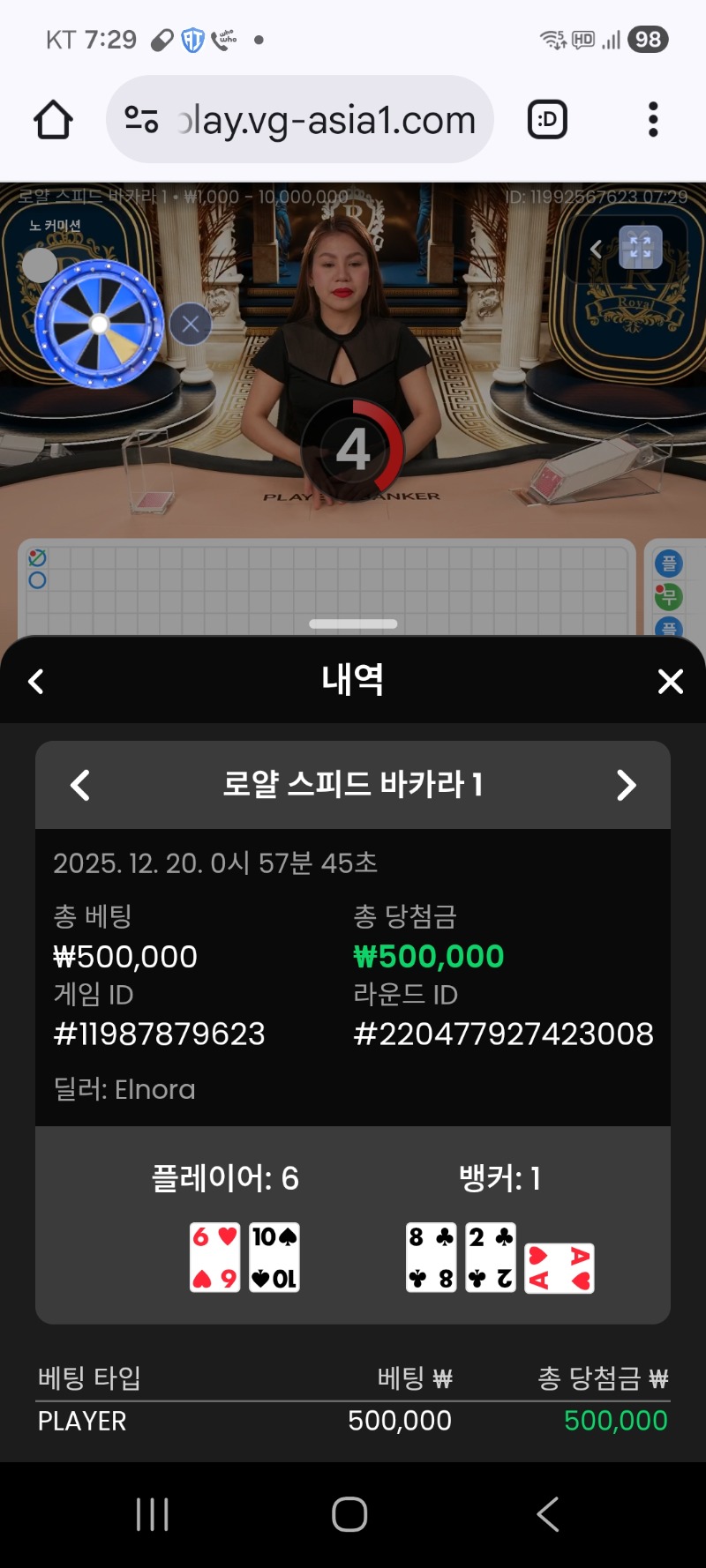Show the next game record

[626, 785]
